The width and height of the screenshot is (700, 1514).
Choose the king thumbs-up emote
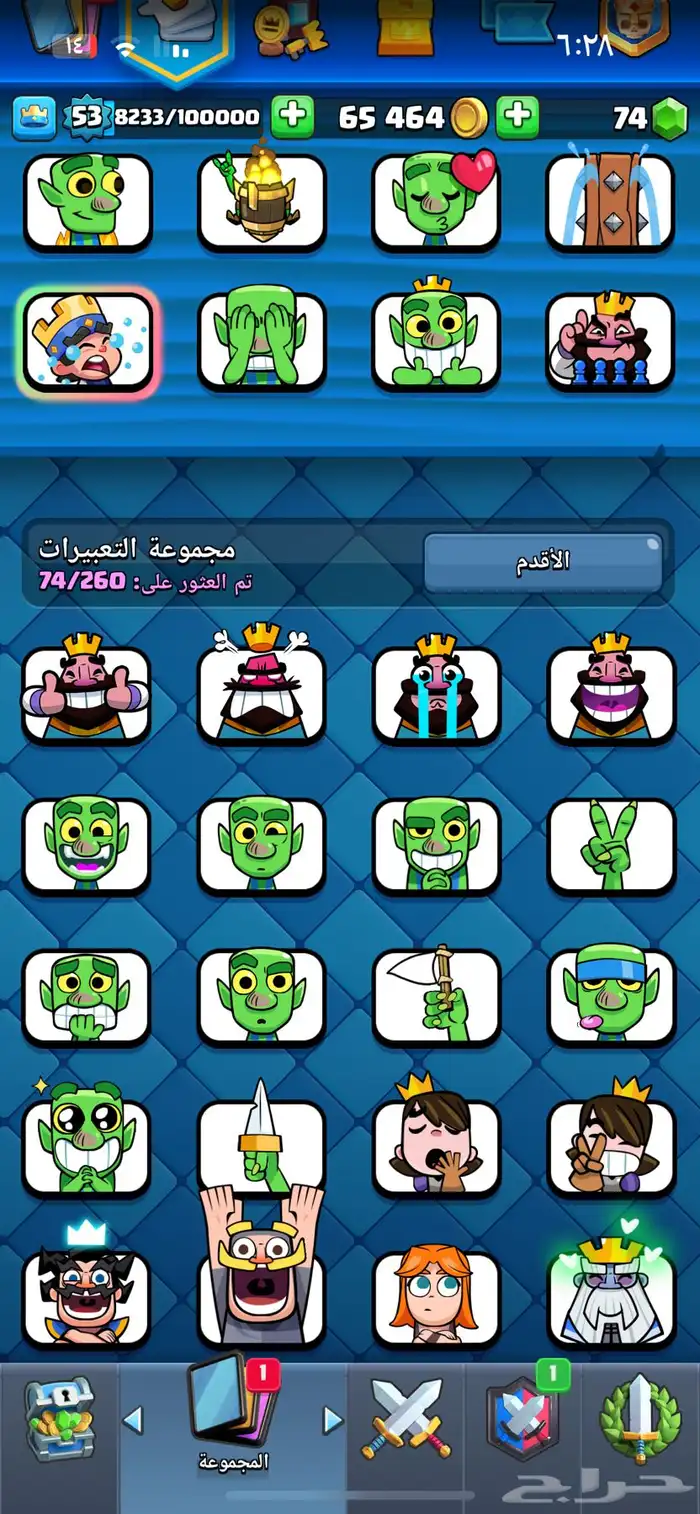87,692
